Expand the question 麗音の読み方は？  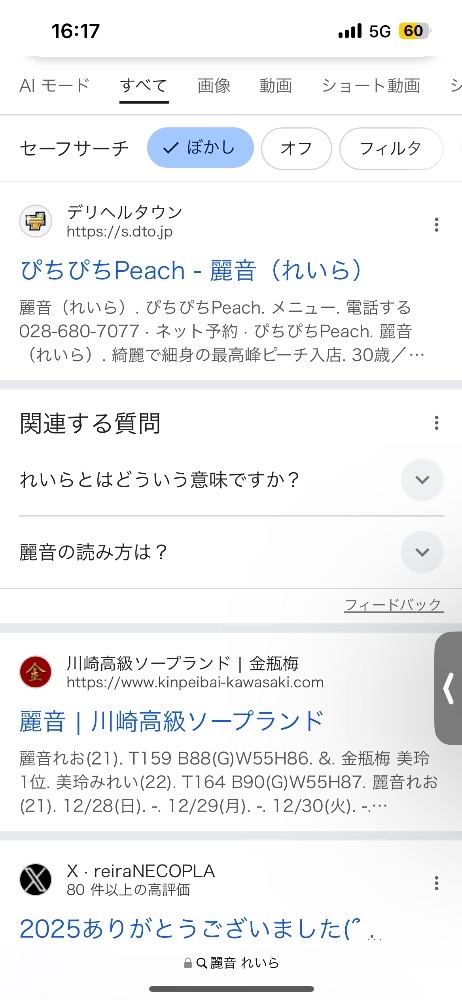231,552
